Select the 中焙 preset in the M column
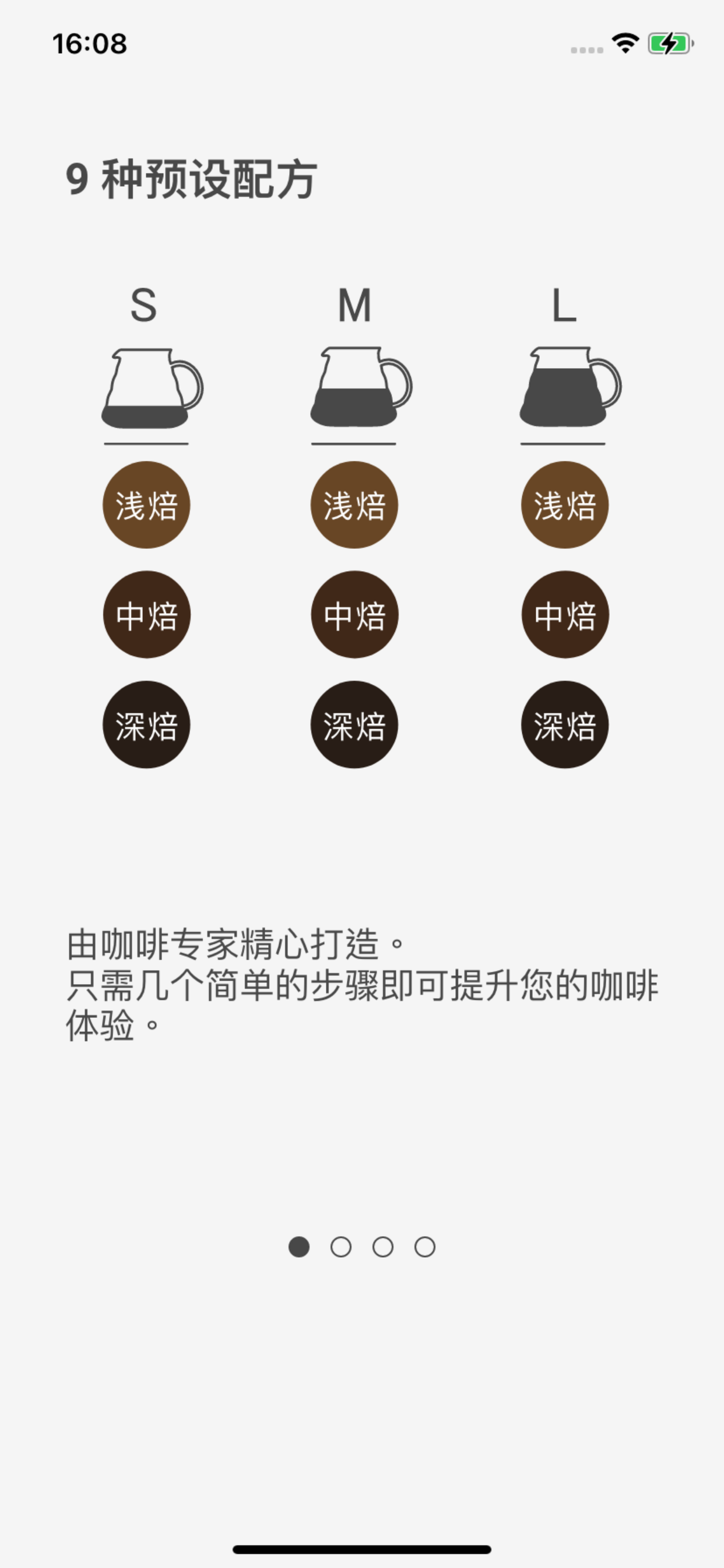Screen dimensions: 724x1568 [x=356, y=616]
